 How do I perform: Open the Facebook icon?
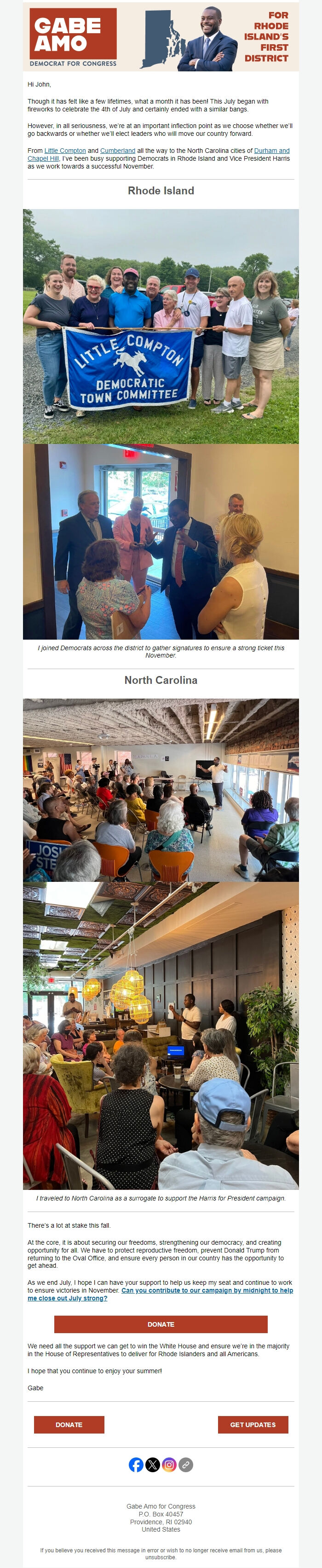coord(136,1464)
